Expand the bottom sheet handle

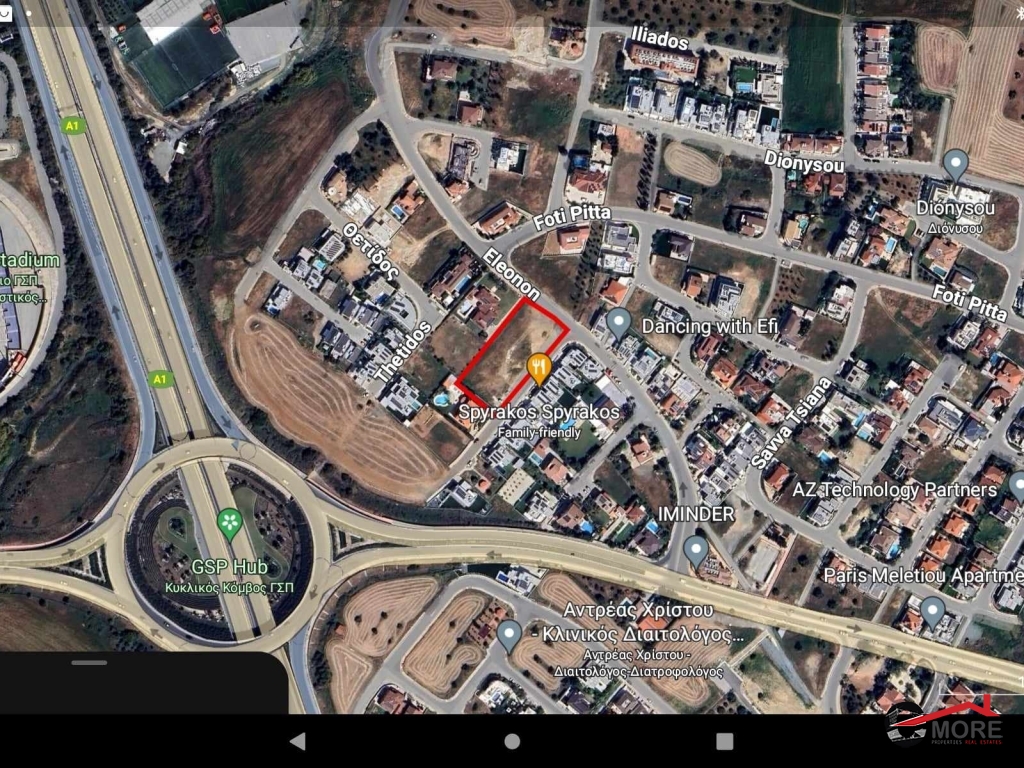(x=89, y=662)
